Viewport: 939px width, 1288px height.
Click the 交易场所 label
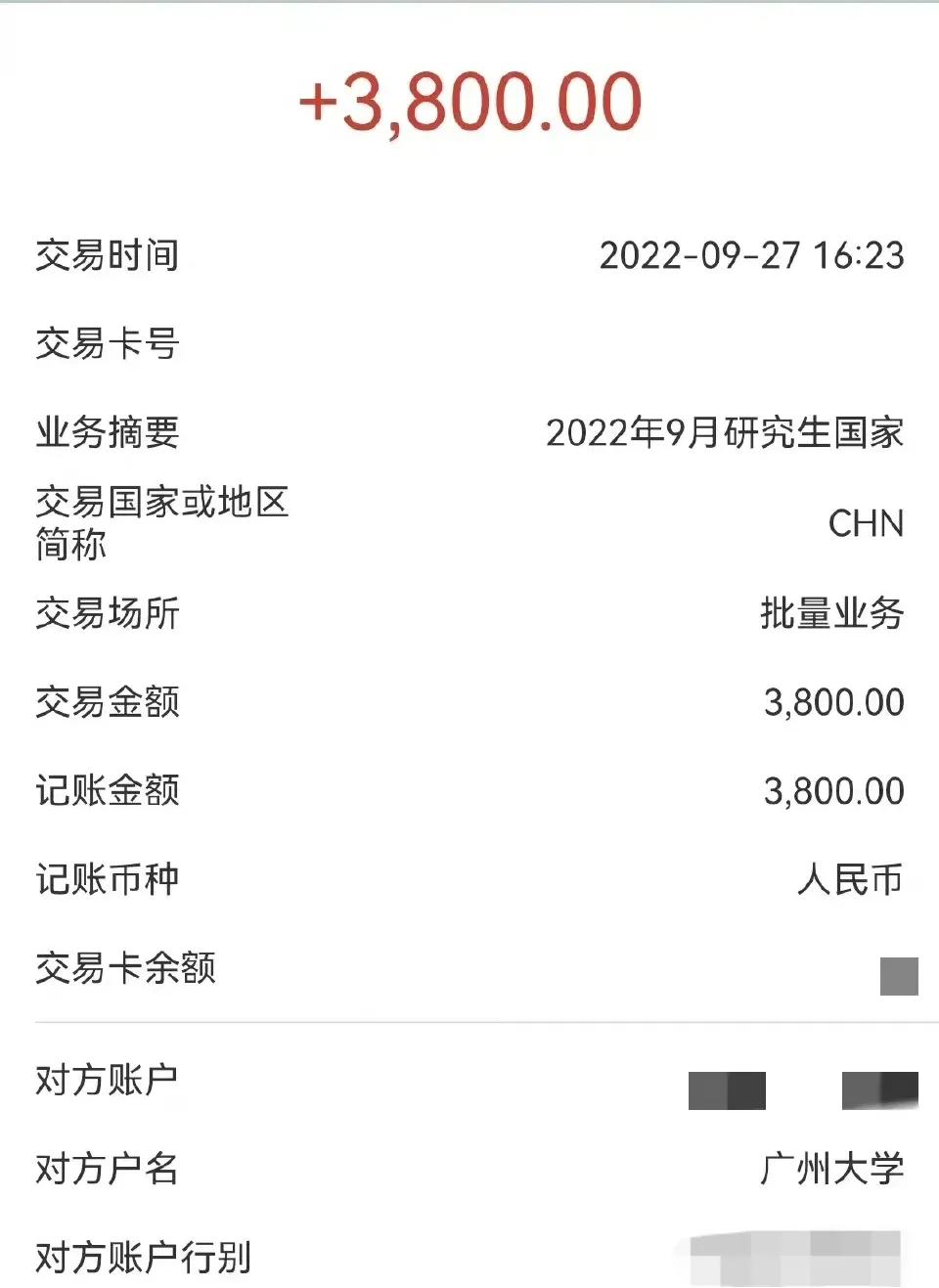108,614
